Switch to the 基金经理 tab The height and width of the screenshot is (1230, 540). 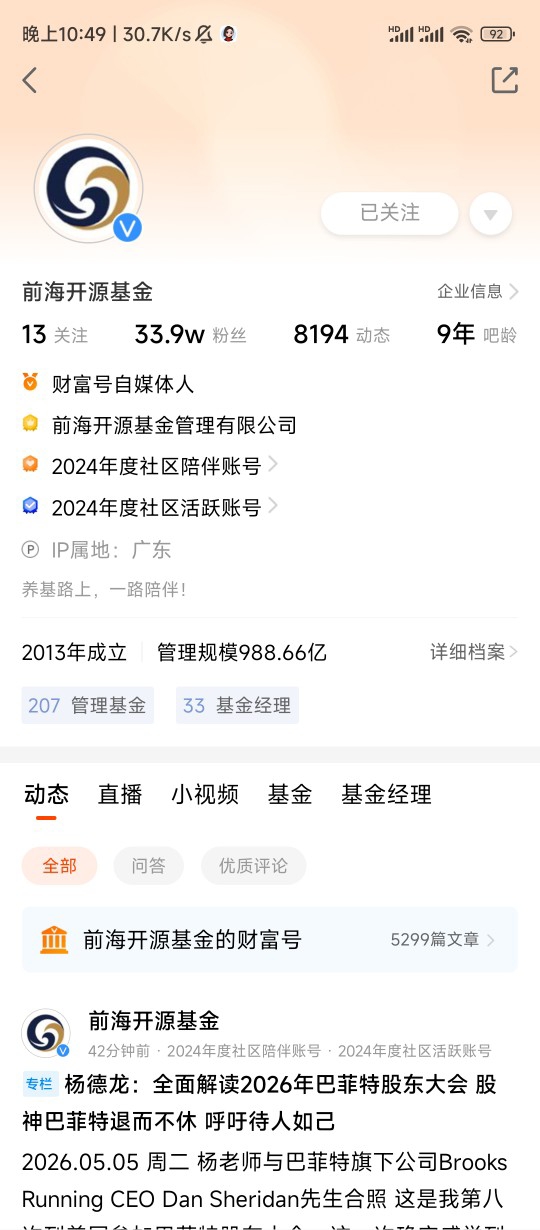tap(386, 794)
